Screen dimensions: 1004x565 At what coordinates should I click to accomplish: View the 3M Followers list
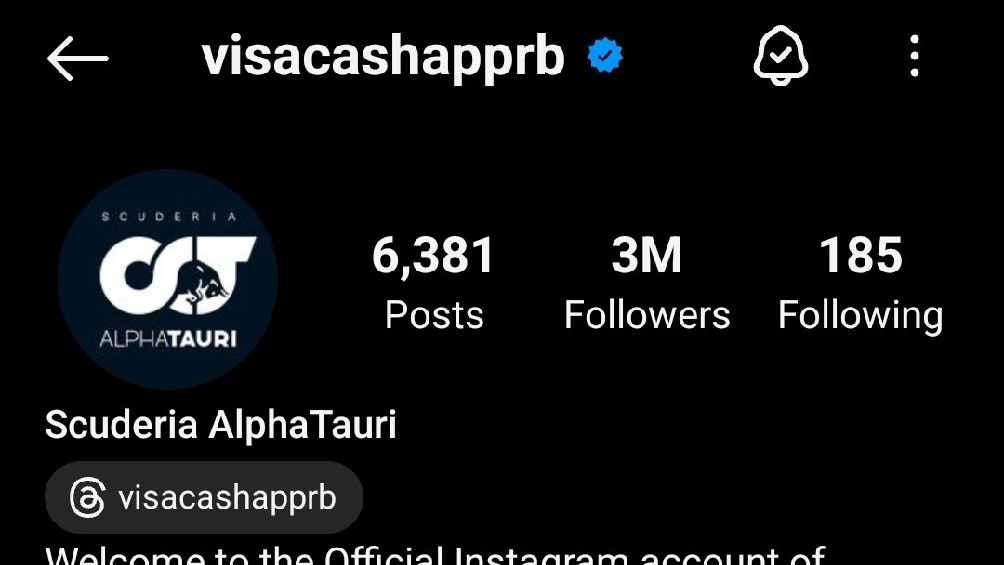click(647, 284)
